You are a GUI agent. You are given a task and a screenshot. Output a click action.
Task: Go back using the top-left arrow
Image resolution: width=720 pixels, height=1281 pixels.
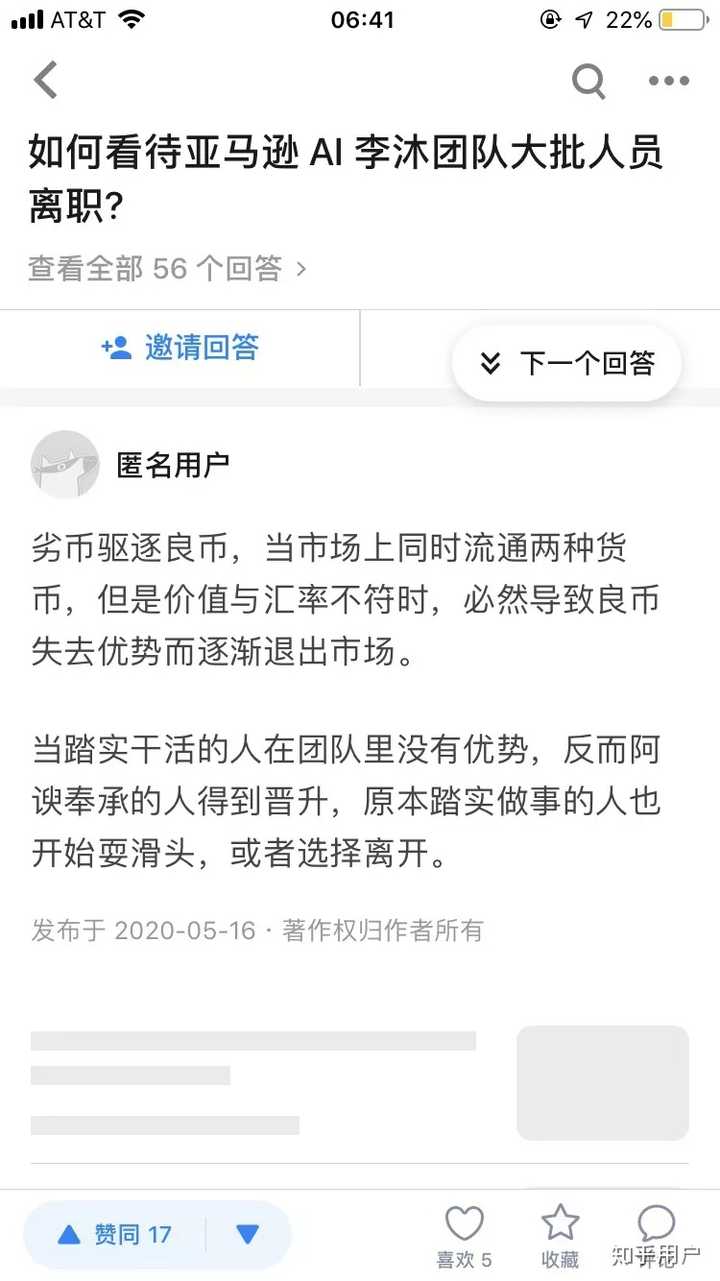click(x=46, y=80)
